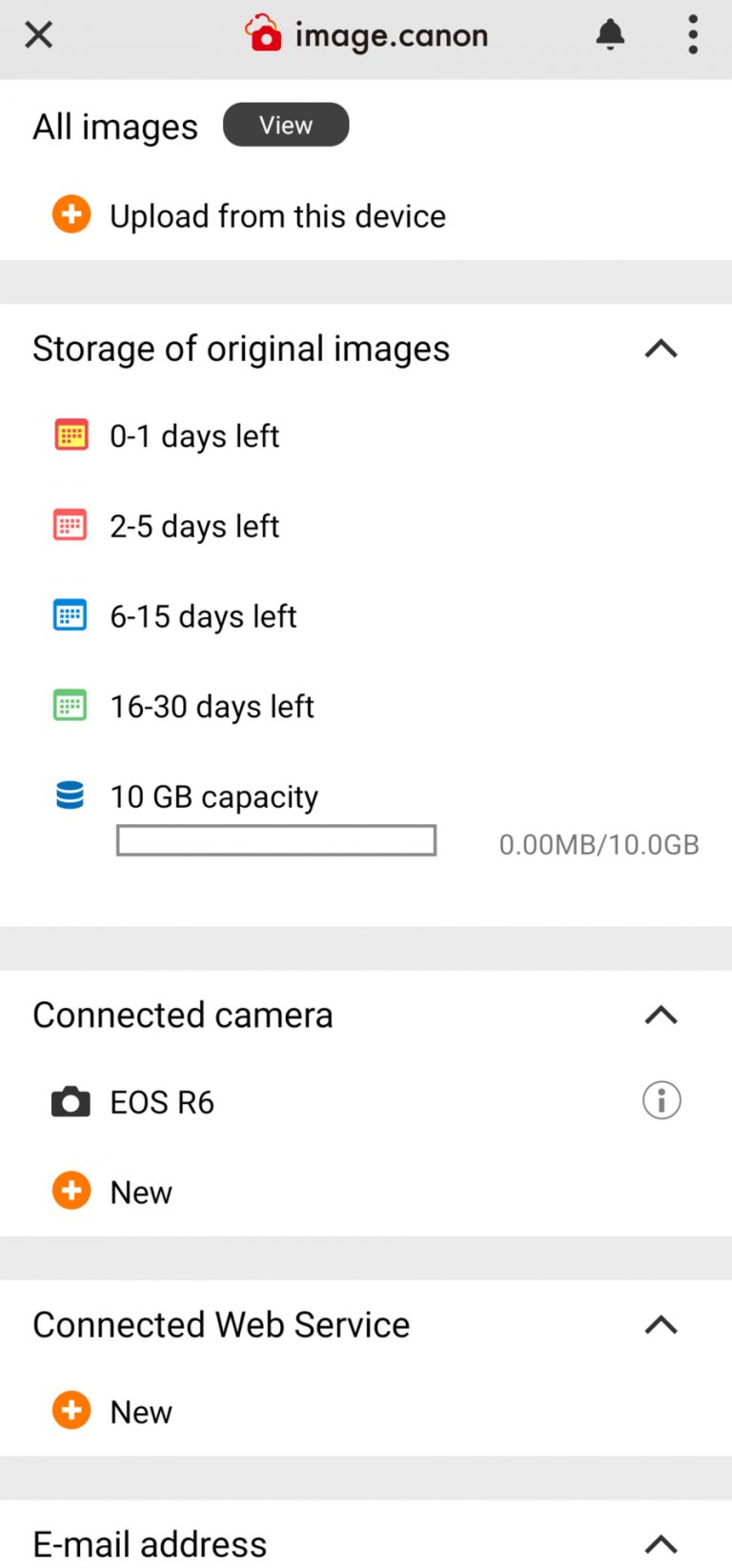Collapse Storage of original images section
This screenshot has width=732, height=1568.
pos(661,349)
